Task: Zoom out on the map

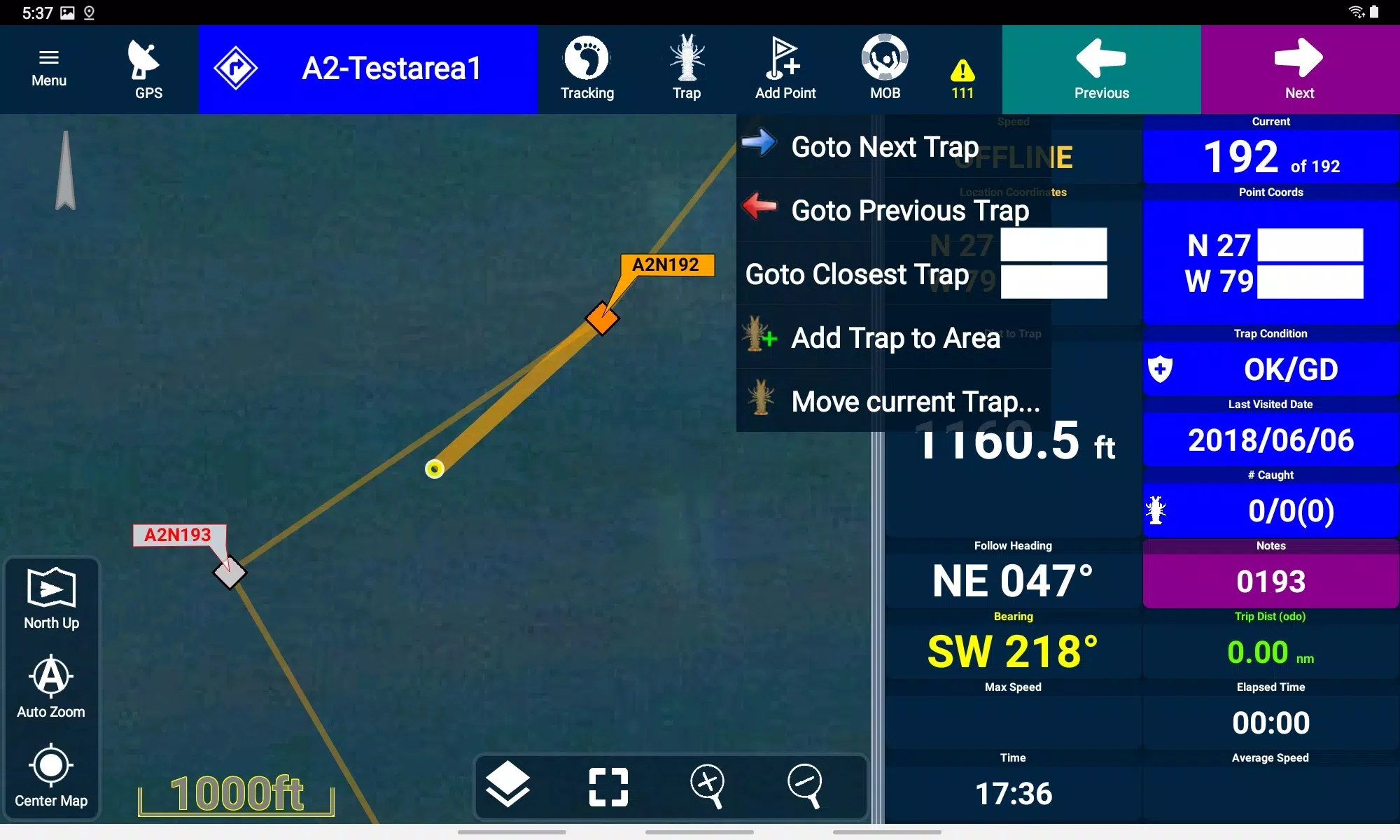Action: pyautogui.click(x=804, y=786)
